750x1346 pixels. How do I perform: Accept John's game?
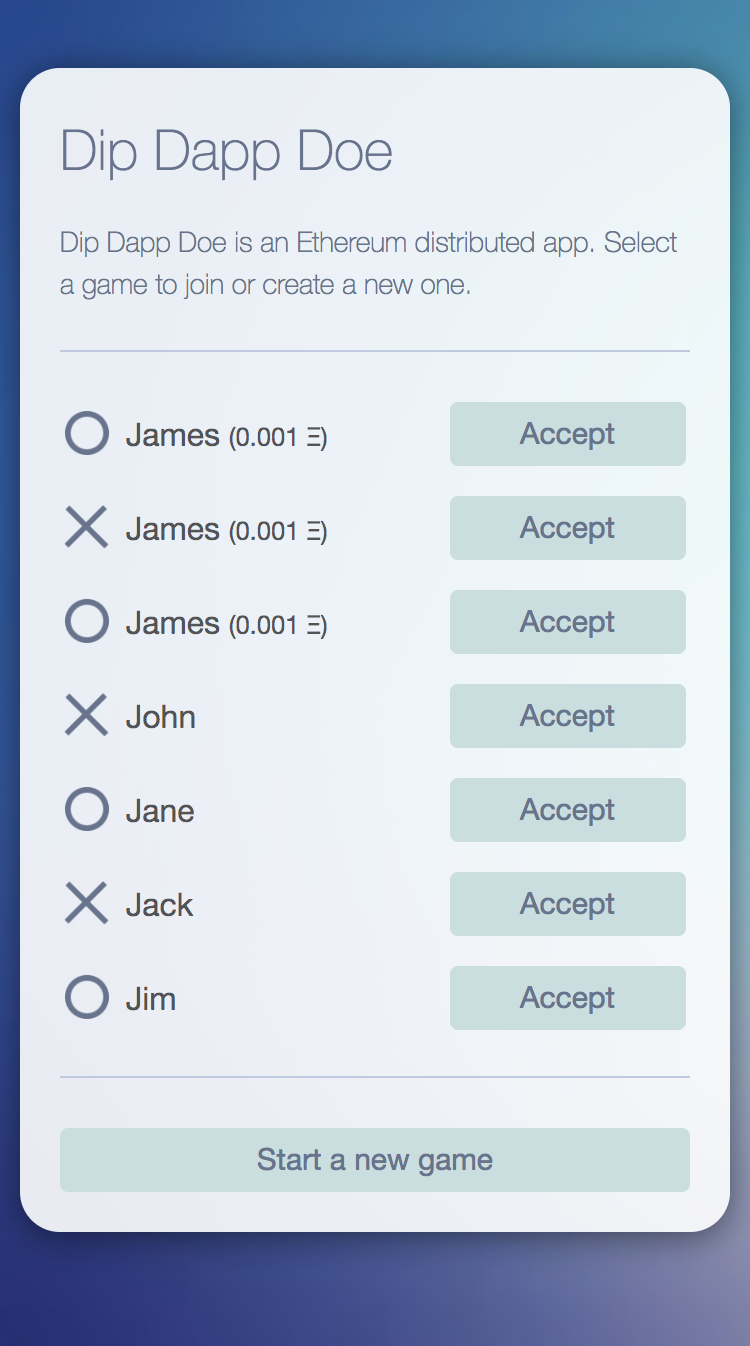[567, 716]
